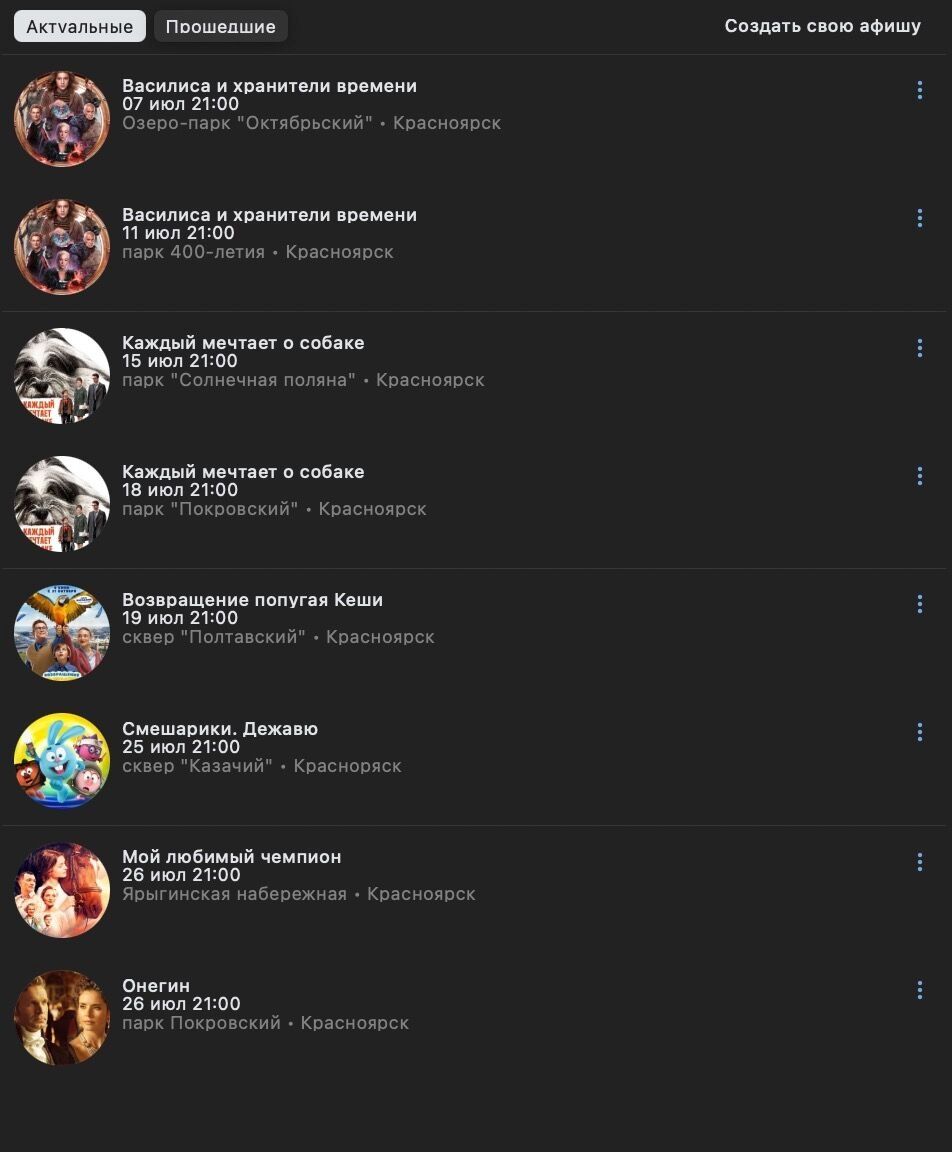
Task: Show options for Мой любимый чемпион
Action: (919, 862)
